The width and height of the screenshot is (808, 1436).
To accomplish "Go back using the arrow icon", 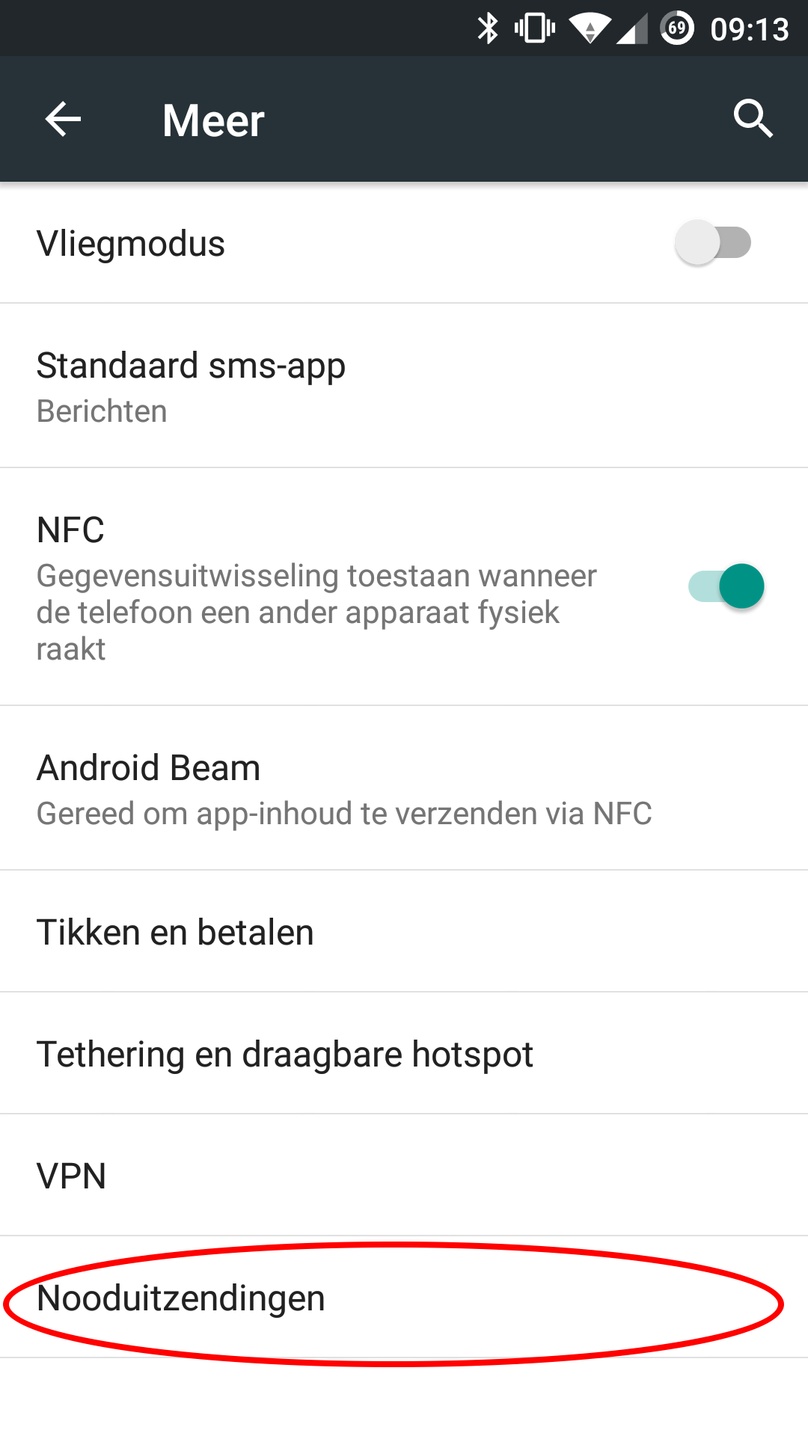I will [63, 120].
